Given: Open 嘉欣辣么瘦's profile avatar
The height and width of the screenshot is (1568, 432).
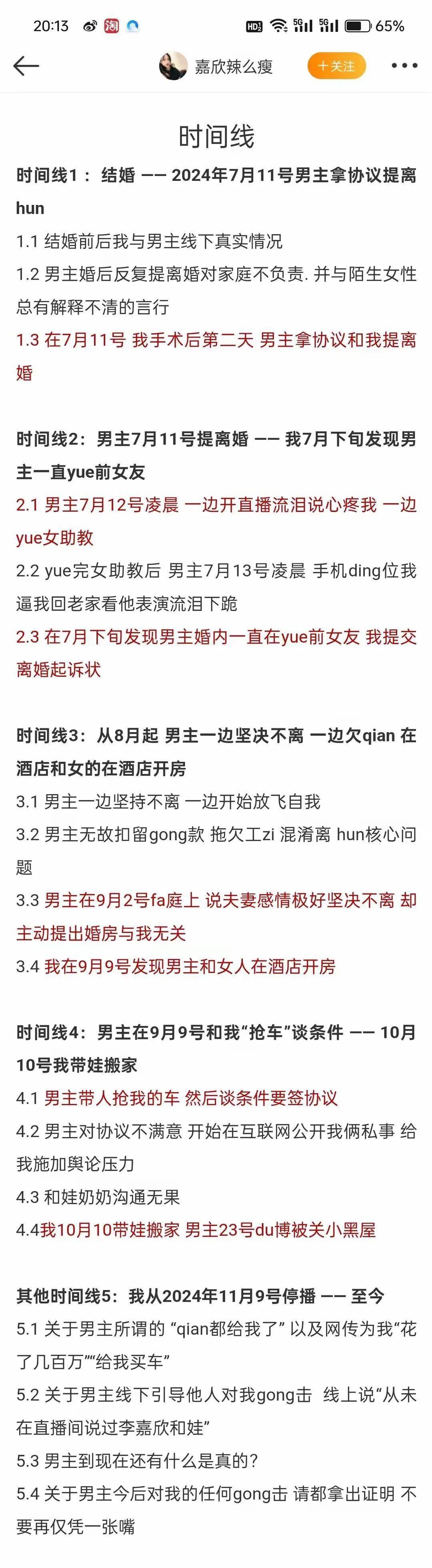Looking at the screenshot, I should point(173,66).
